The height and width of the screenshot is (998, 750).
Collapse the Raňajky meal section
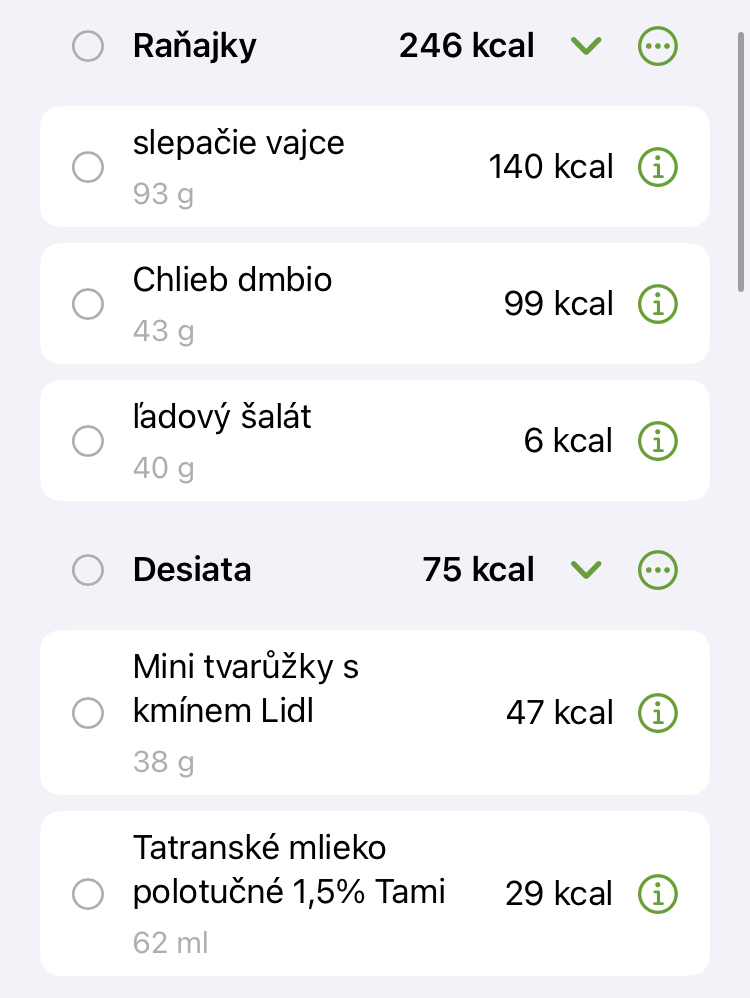pyautogui.click(x=586, y=46)
